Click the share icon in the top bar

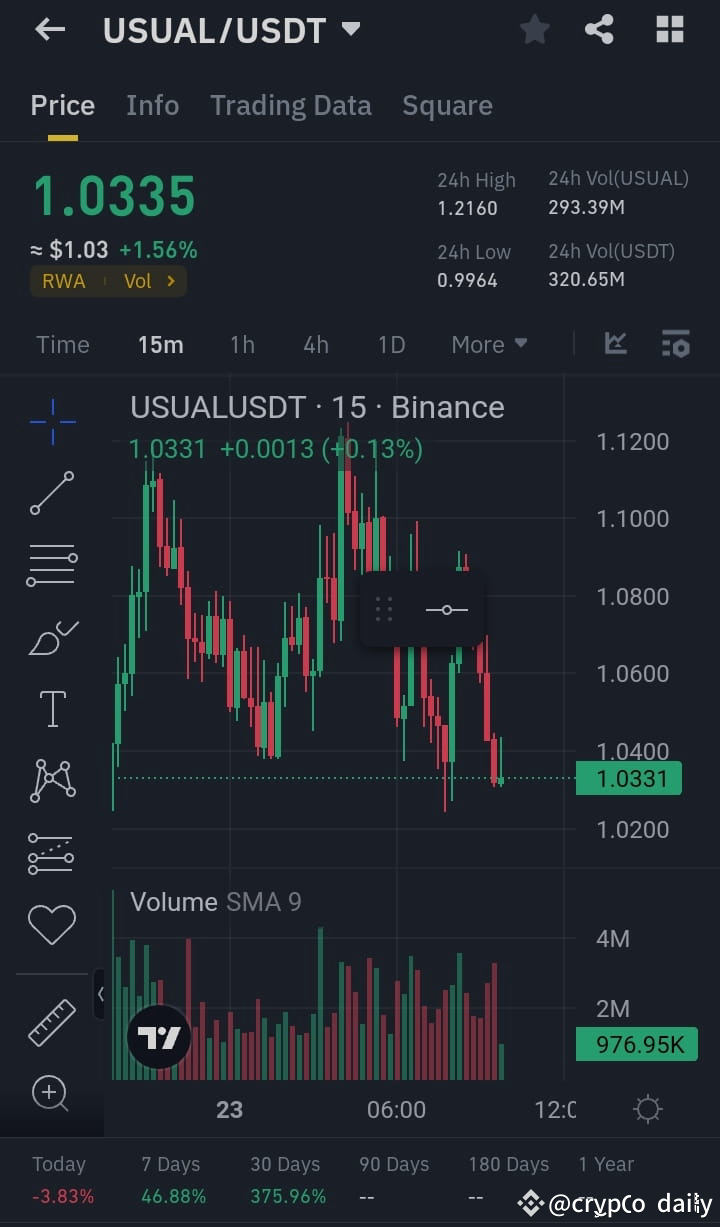point(599,29)
